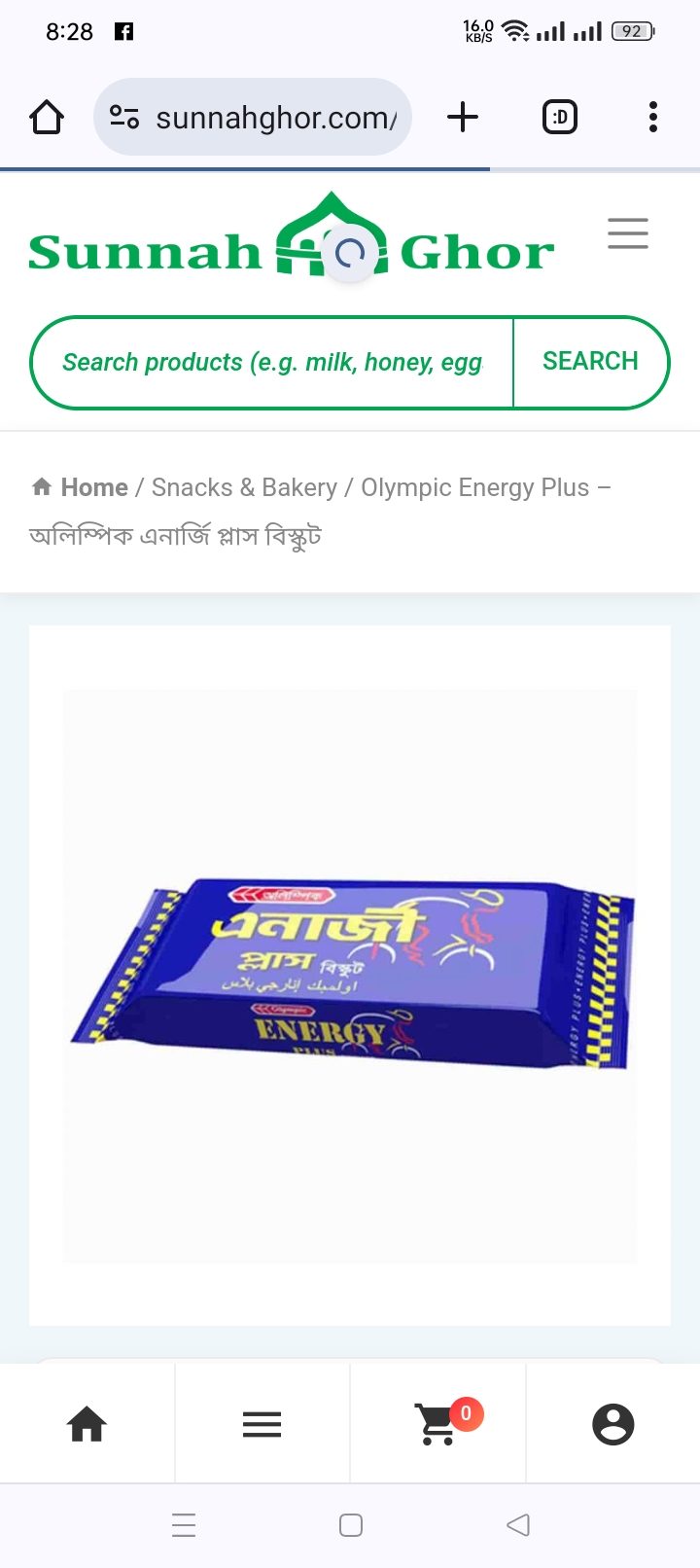This screenshot has height=1568, width=700.
Task: Open a new browser tab
Action: point(462,117)
